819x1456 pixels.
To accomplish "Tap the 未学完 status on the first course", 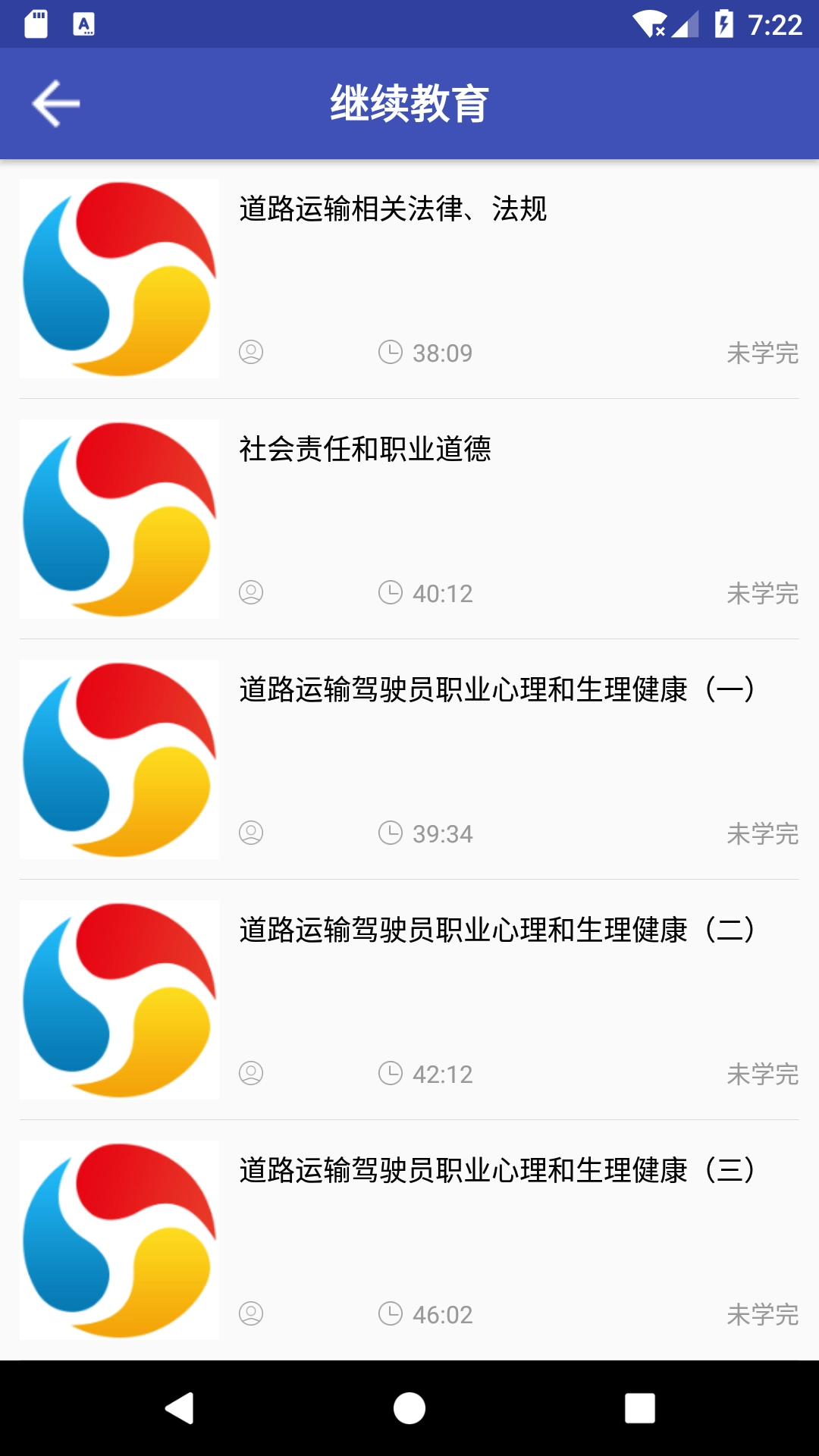I will pyautogui.click(x=763, y=352).
